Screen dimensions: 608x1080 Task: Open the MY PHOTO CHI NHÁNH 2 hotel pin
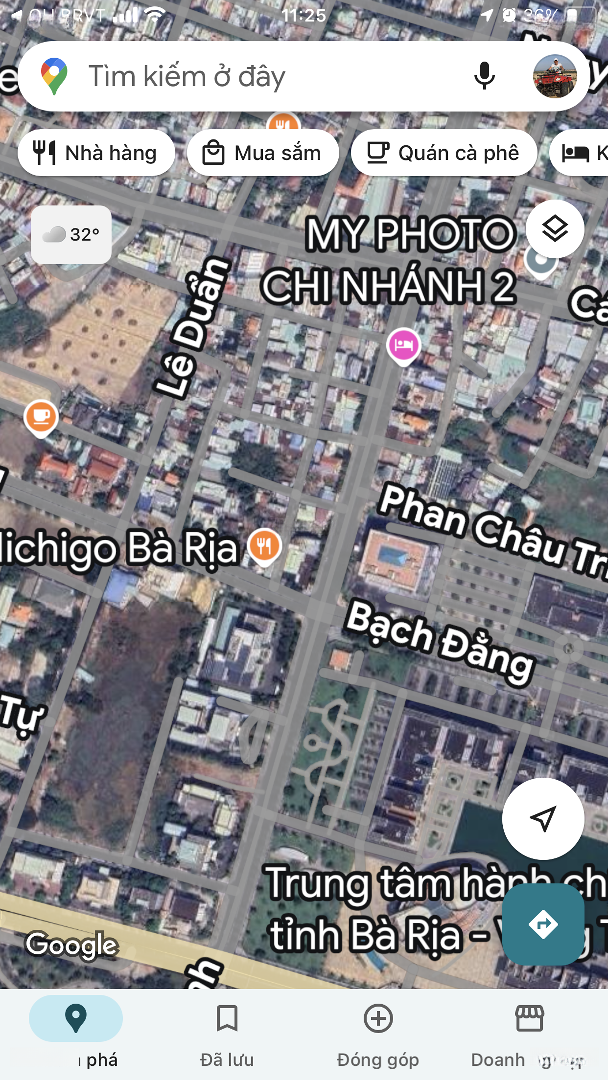pos(403,346)
